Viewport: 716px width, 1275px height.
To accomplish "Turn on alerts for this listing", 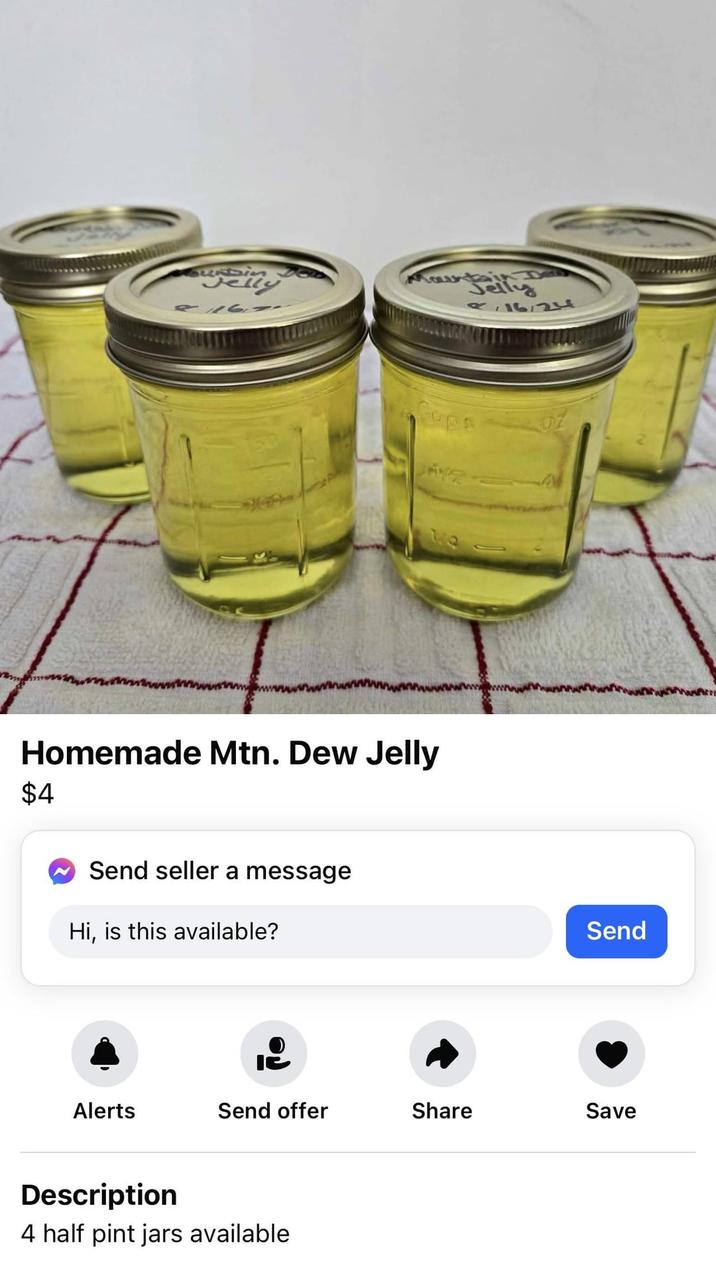I will pyautogui.click(x=104, y=1054).
